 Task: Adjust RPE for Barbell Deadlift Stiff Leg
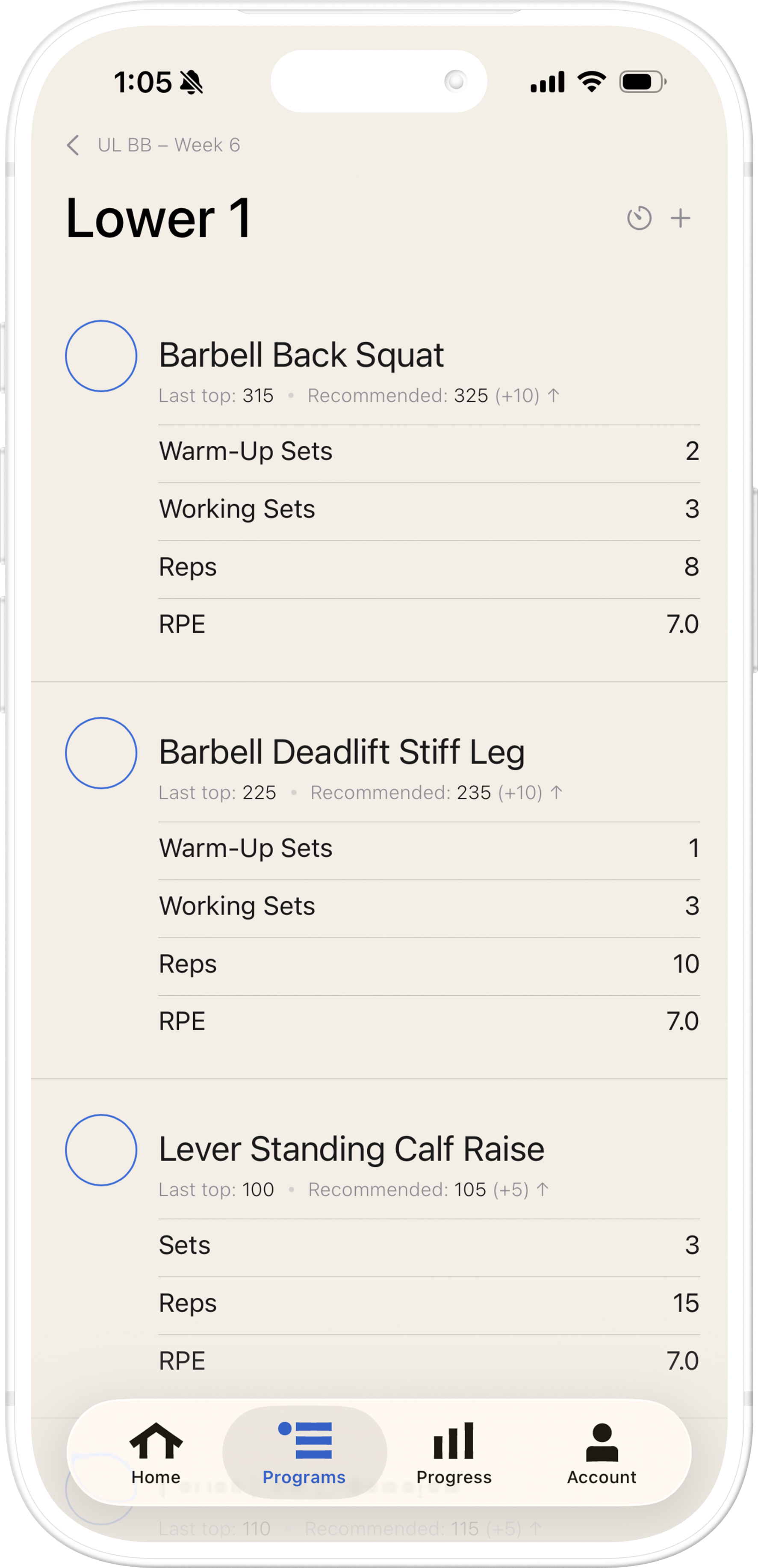pos(426,1021)
